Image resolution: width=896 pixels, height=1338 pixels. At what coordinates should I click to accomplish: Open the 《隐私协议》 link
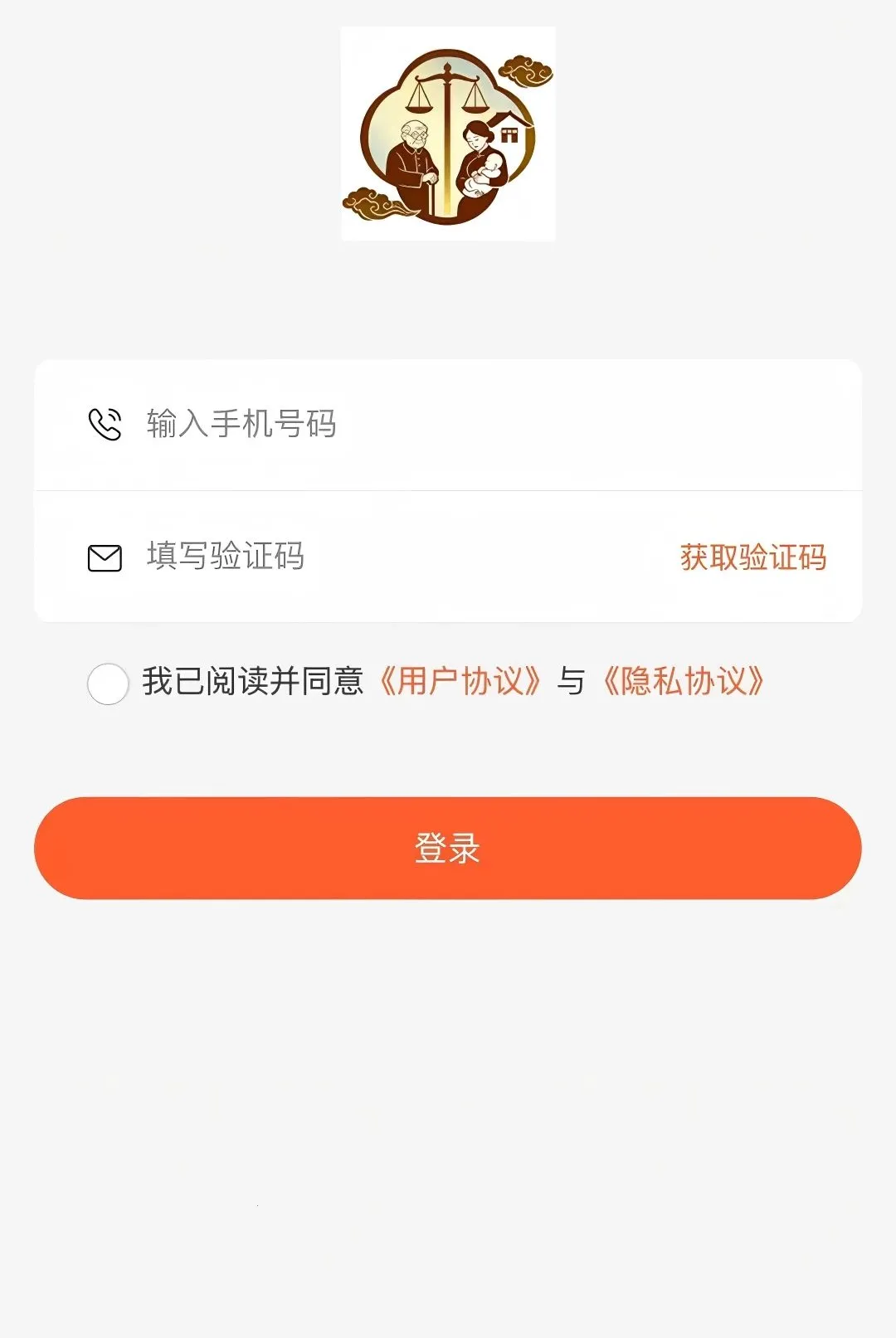[684, 682]
